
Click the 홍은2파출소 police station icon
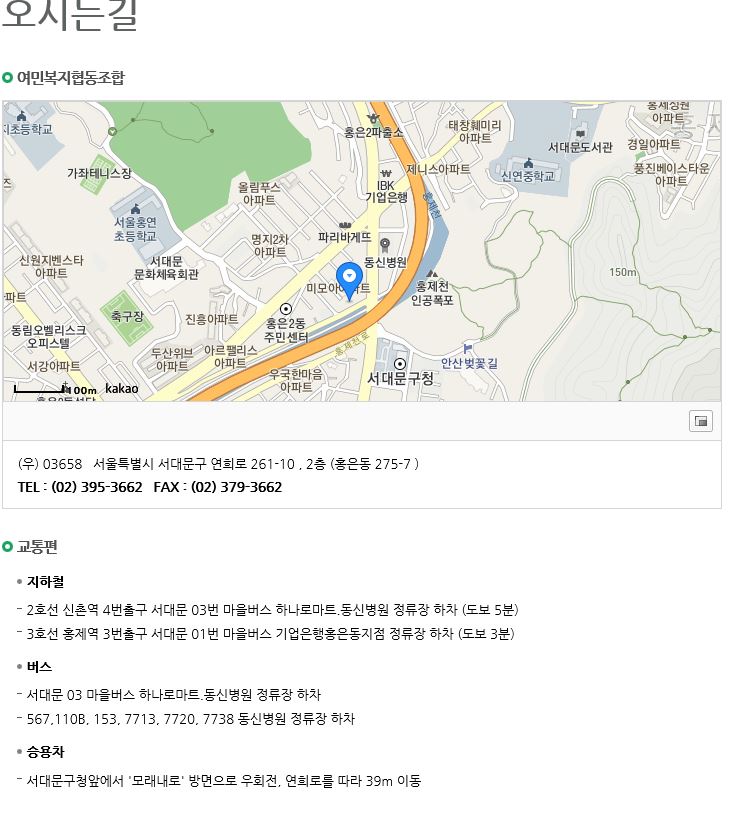tap(373, 117)
